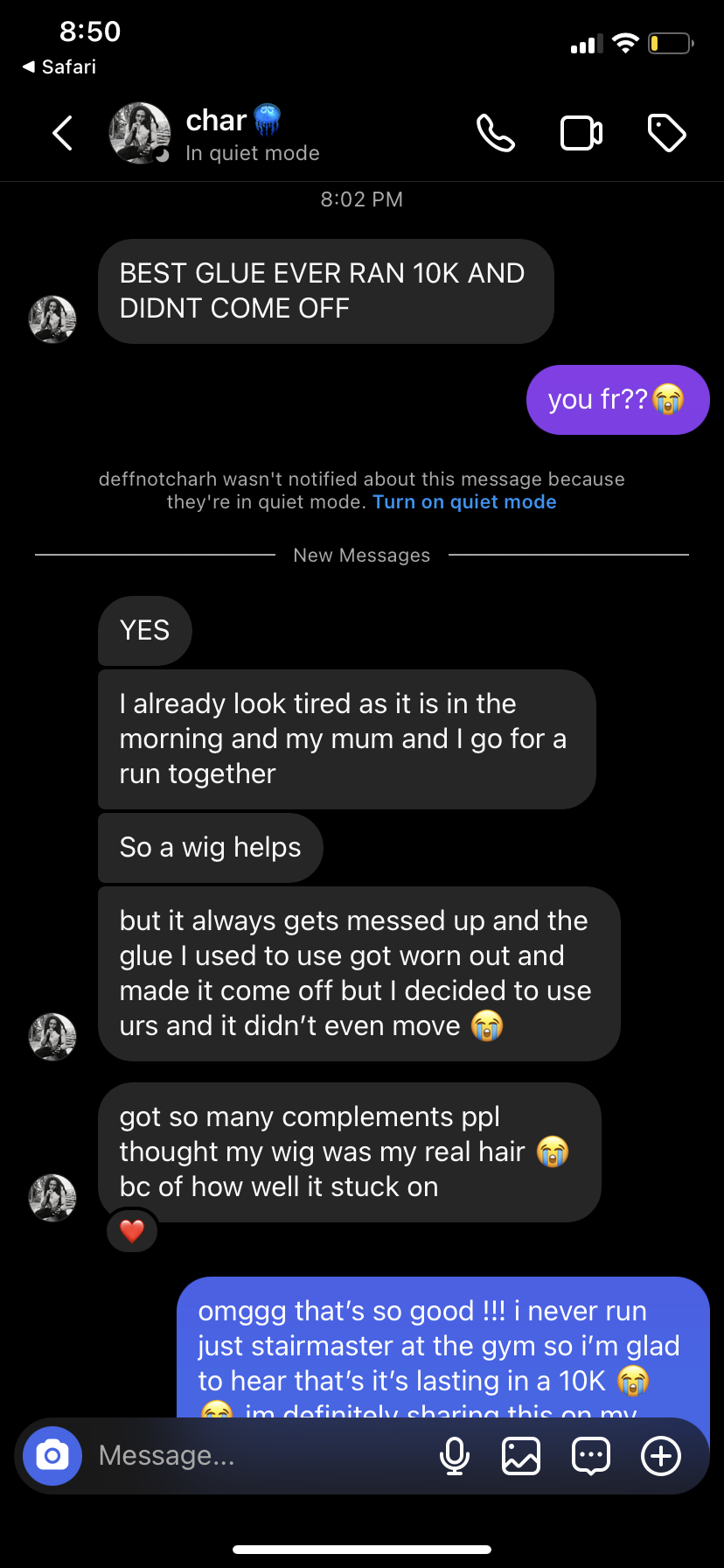Start a video call with char
The image size is (724, 1568).
[581, 134]
